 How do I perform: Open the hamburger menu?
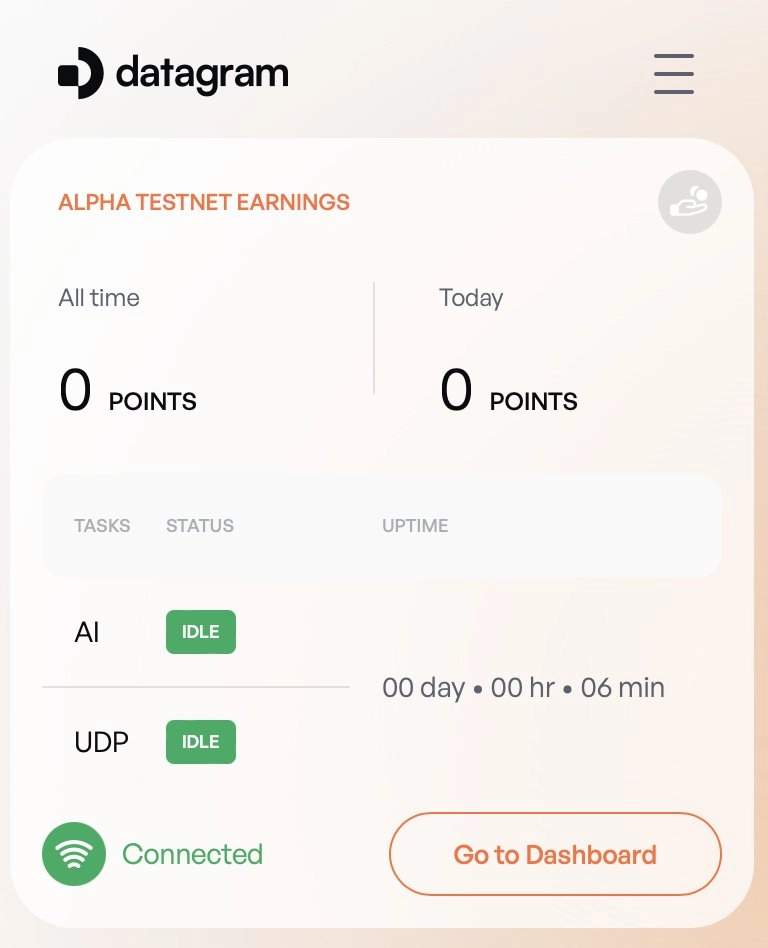click(673, 74)
